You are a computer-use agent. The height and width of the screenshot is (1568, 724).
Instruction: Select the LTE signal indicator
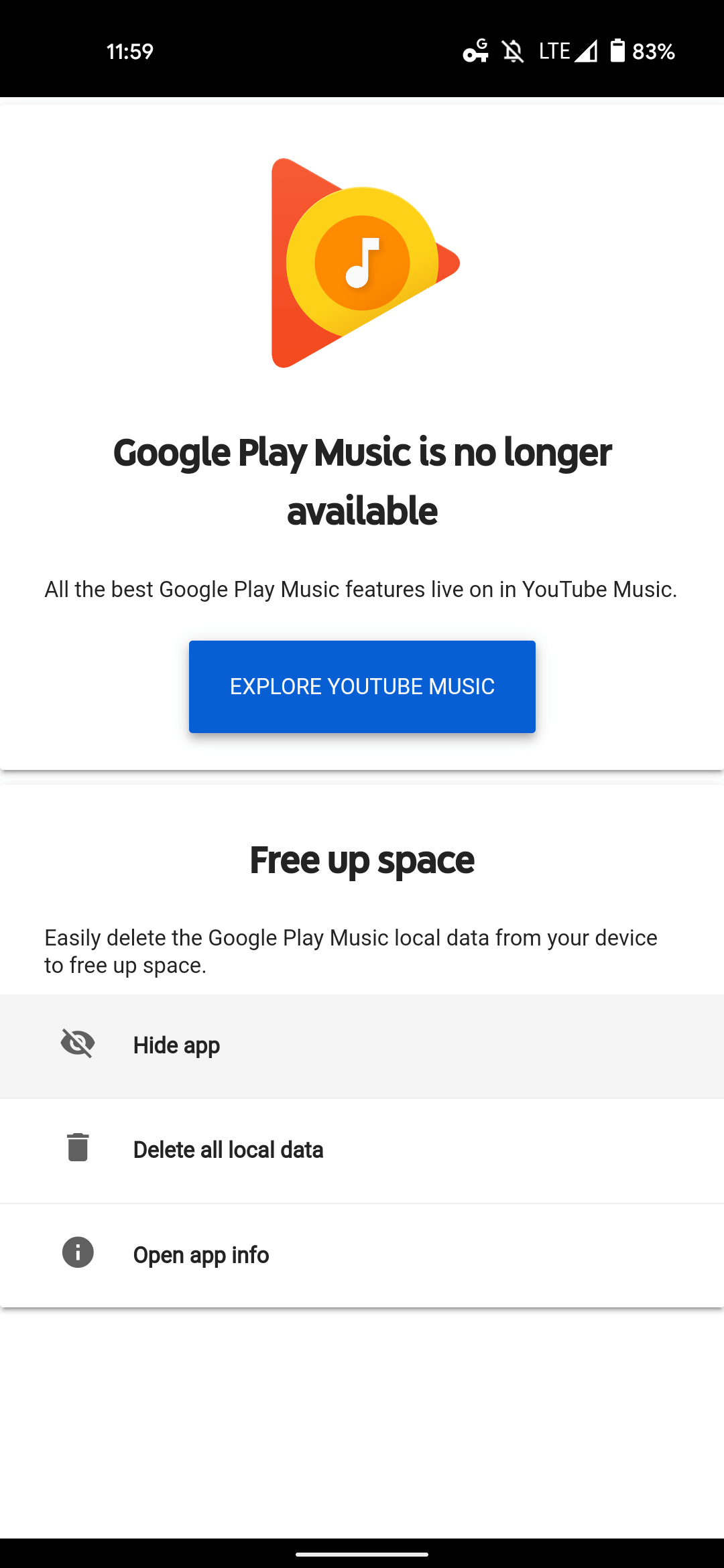click(x=566, y=52)
